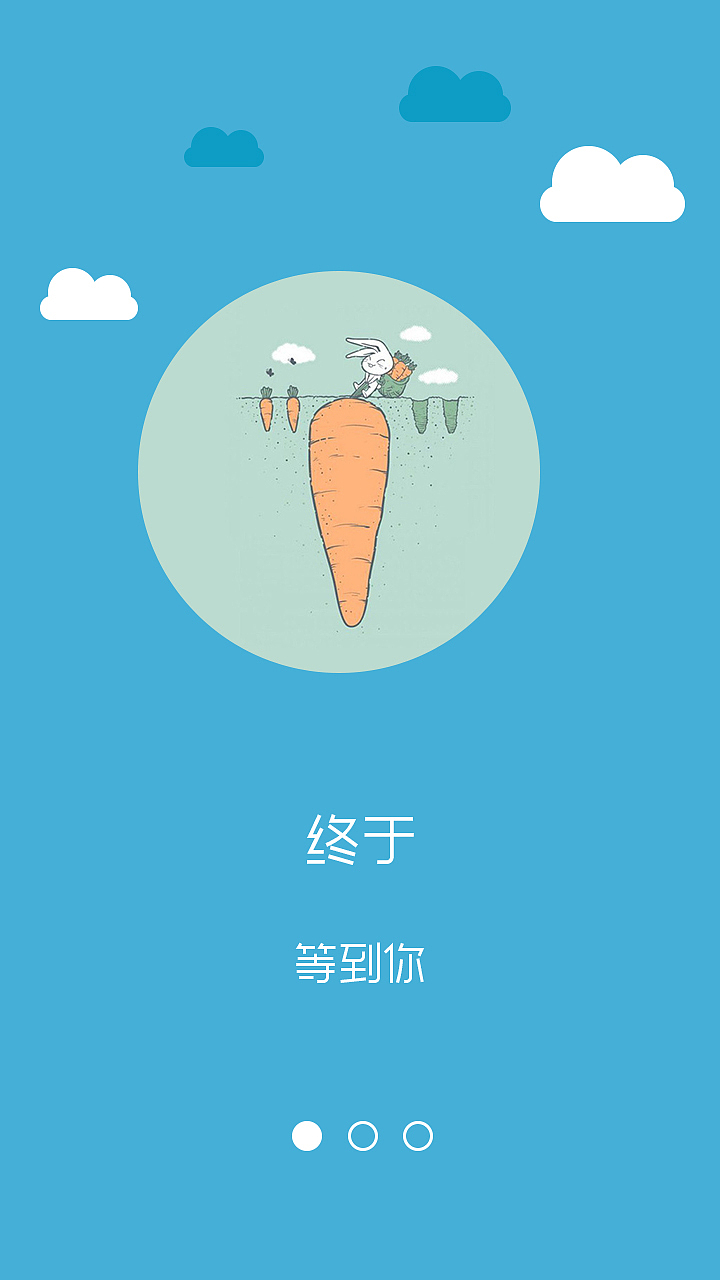Tap the rabbit's basket of carrot greens

pos(400,372)
